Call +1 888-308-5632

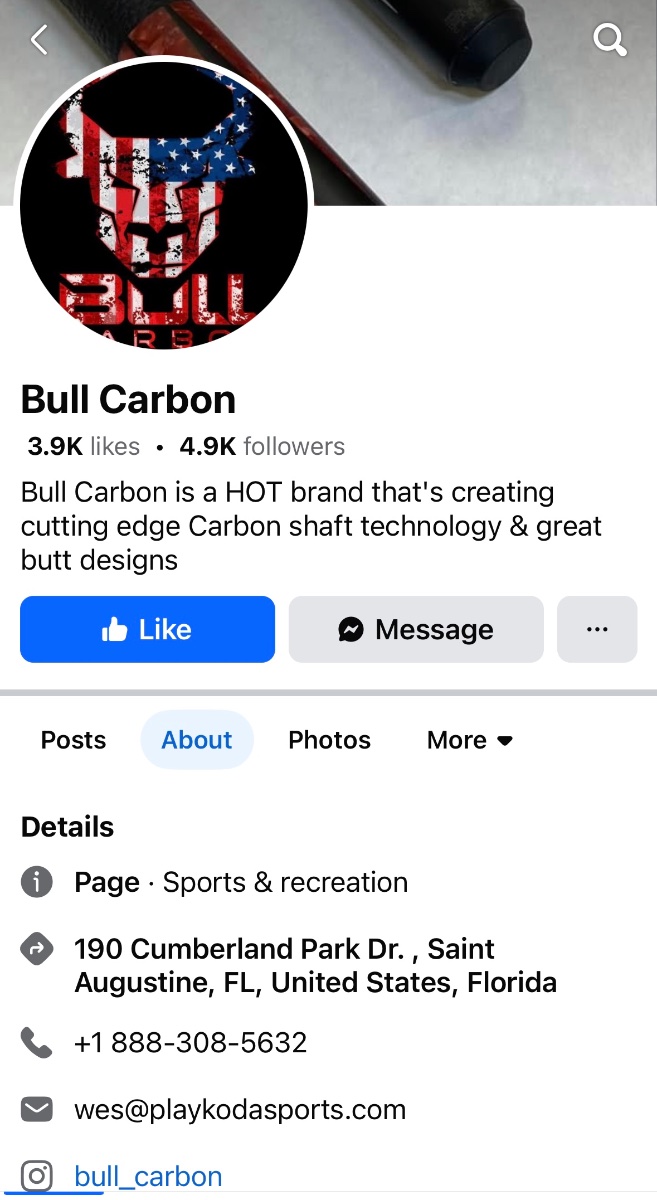[190, 1043]
